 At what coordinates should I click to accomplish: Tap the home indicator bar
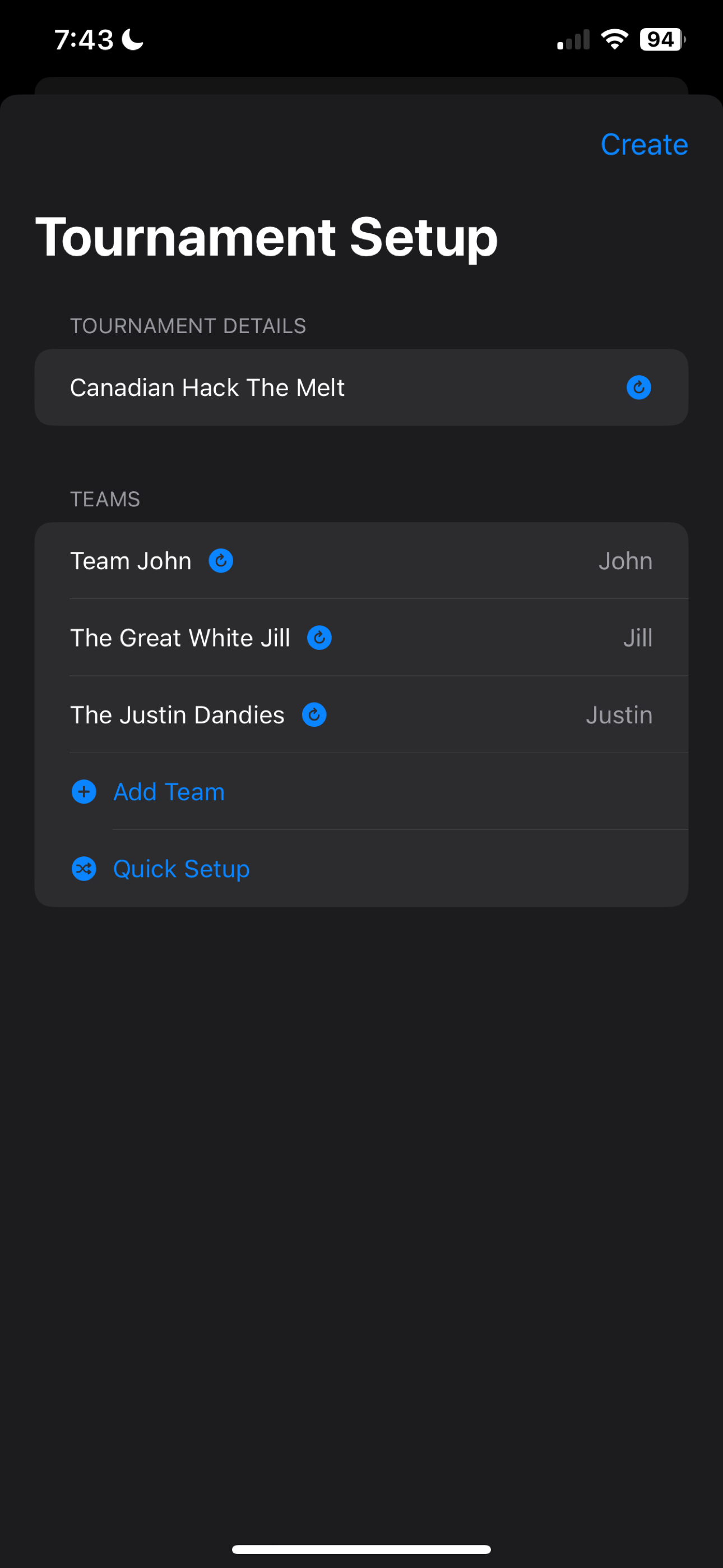(x=361, y=1549)
